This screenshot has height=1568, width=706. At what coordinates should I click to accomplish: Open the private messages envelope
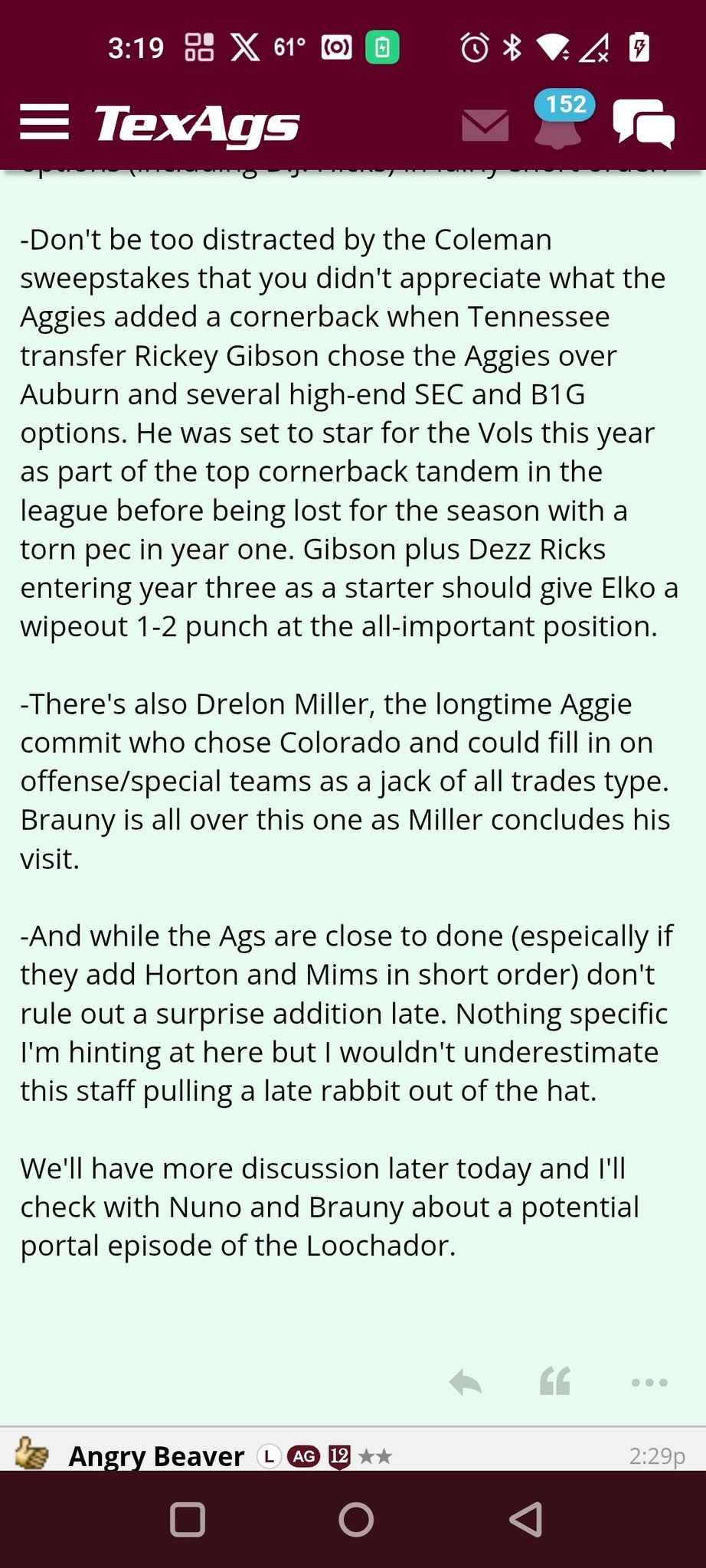tap(485, 125)
